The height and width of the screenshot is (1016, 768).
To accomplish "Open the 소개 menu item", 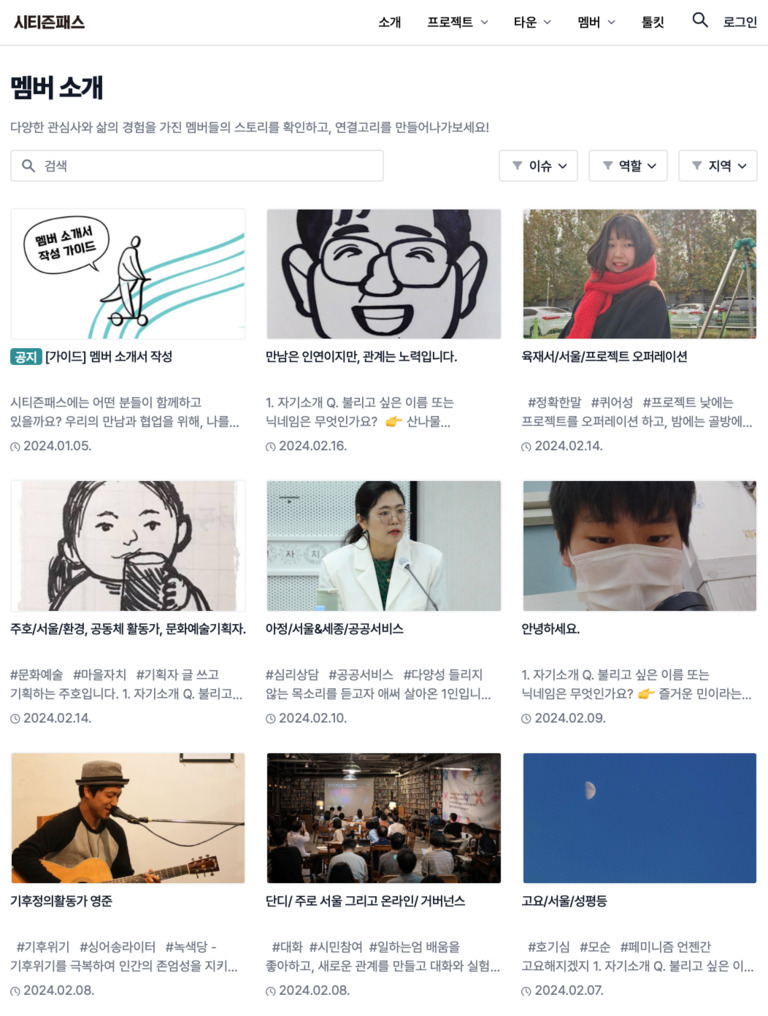I will click(x=389, y=22).
